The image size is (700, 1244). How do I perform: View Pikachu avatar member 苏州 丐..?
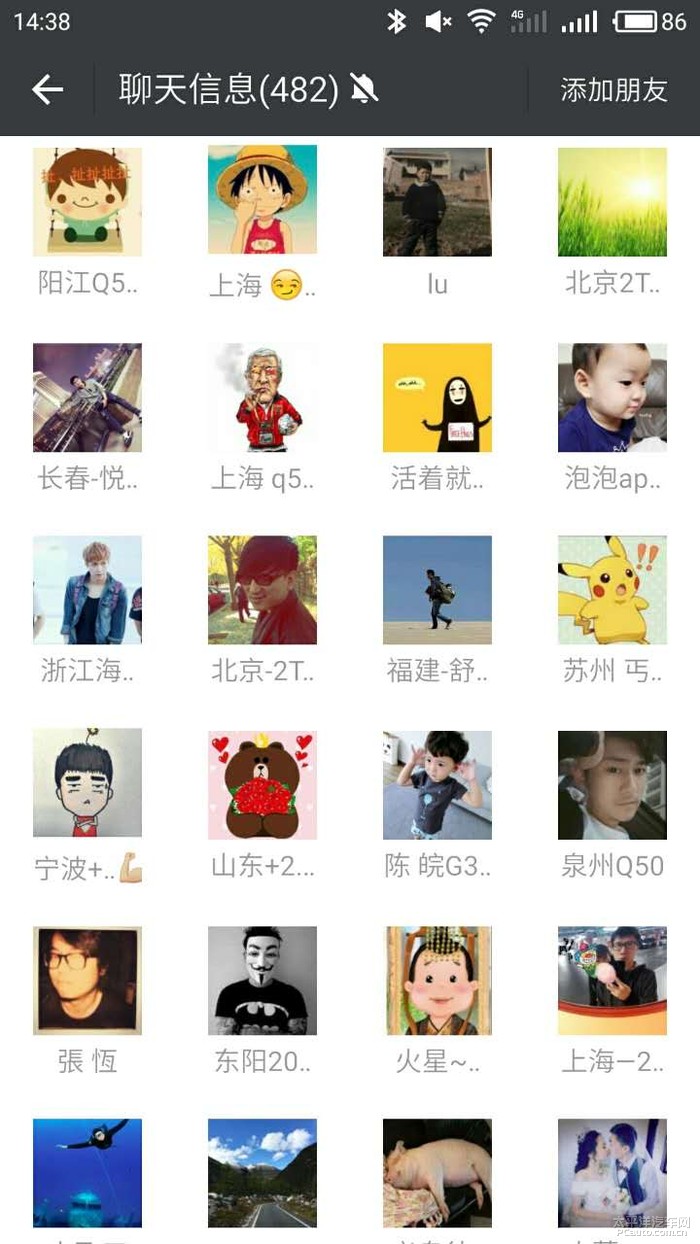(612, 590)
